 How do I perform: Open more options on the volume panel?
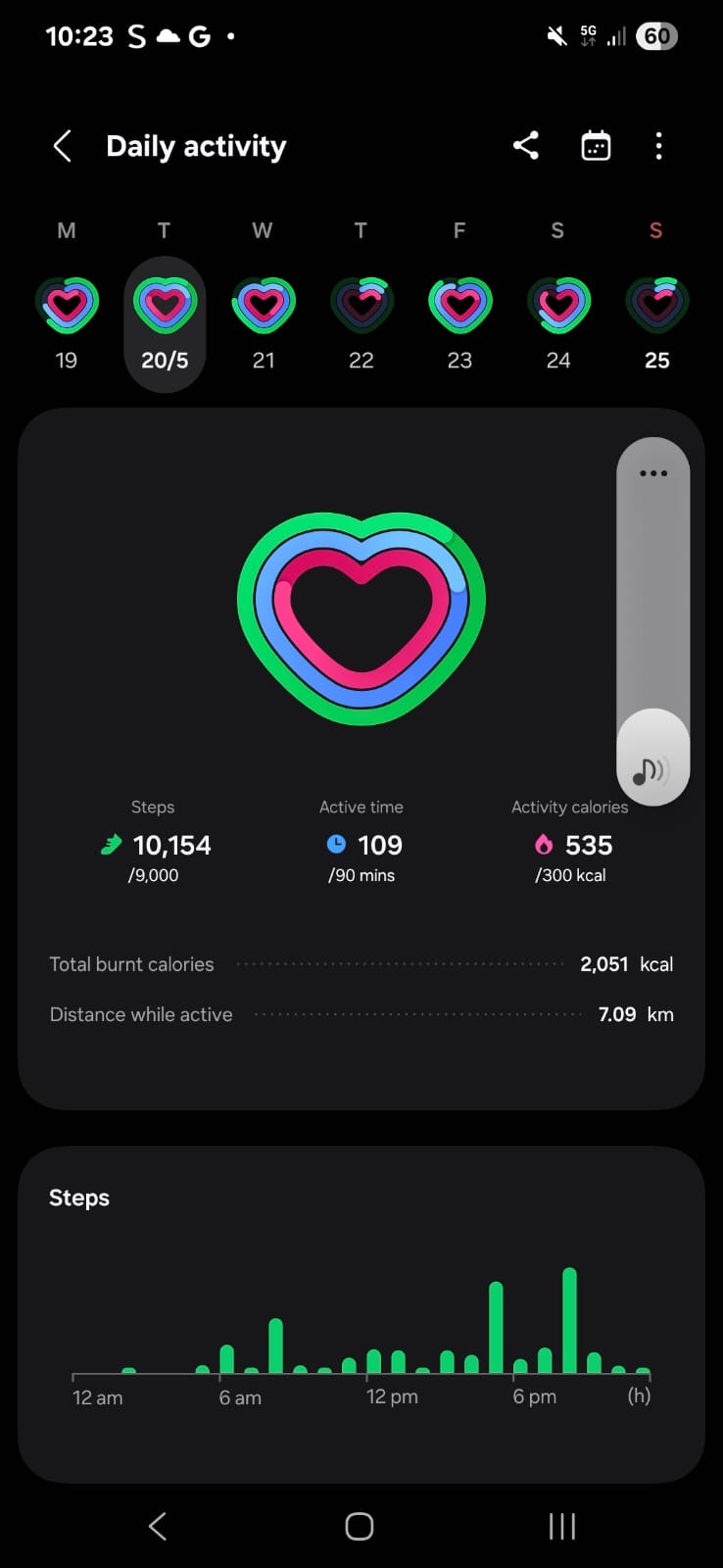(653, 472)
